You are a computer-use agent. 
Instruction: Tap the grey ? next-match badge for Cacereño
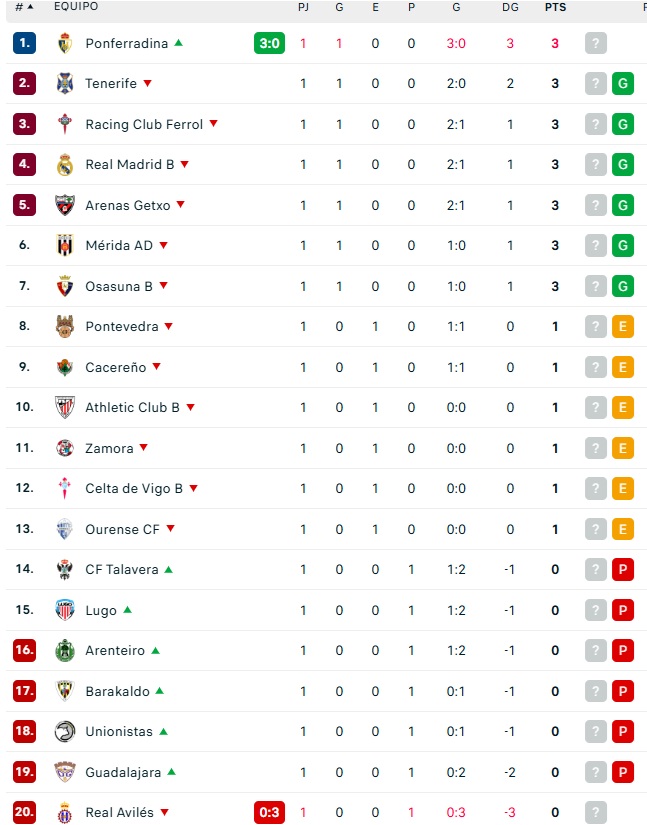[596, 367]
